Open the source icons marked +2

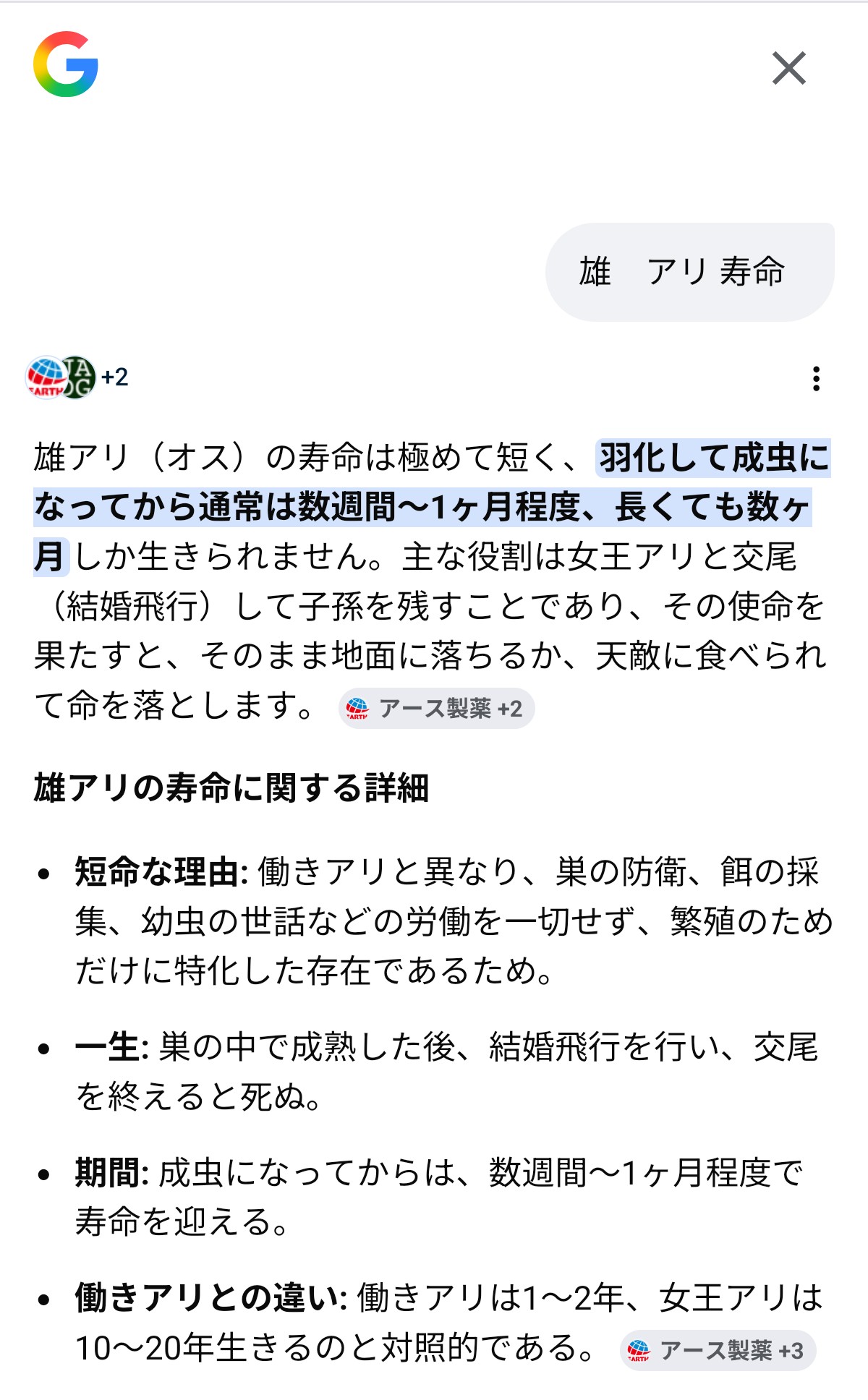click(x=77, y=377)
